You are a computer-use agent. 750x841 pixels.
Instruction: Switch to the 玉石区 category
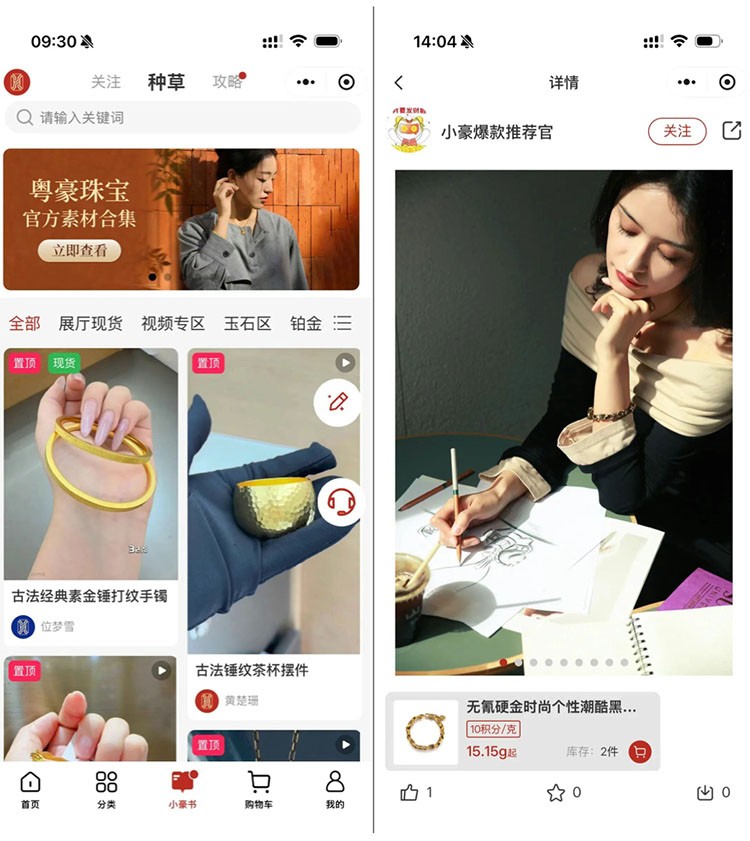247,323
